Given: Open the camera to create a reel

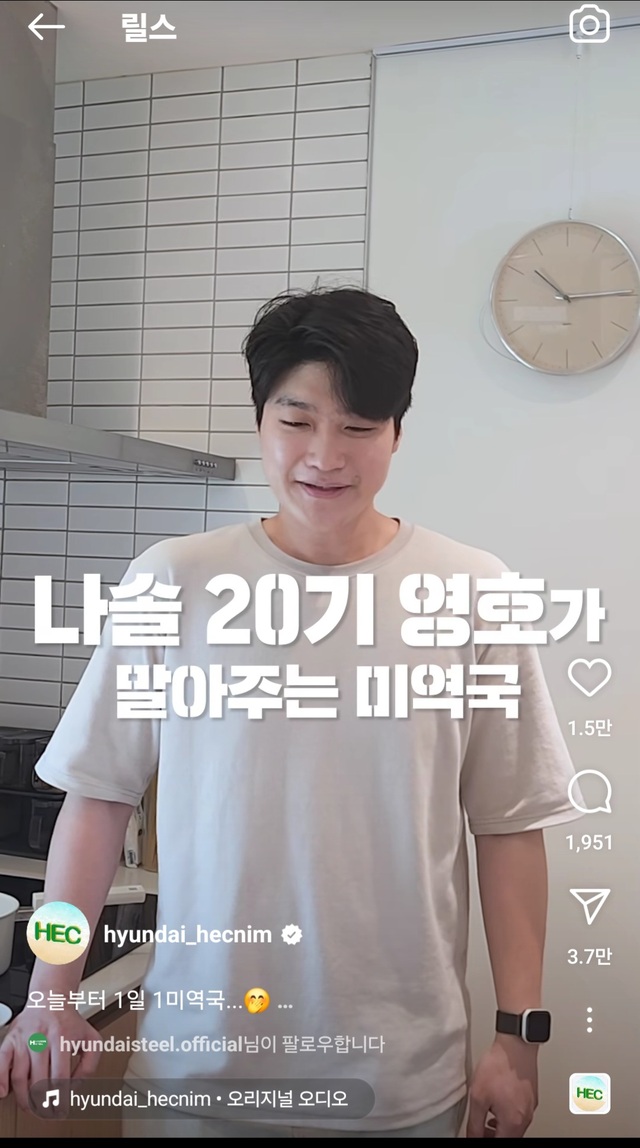Looking at the screenshot, I should click(x=589, y=25).
